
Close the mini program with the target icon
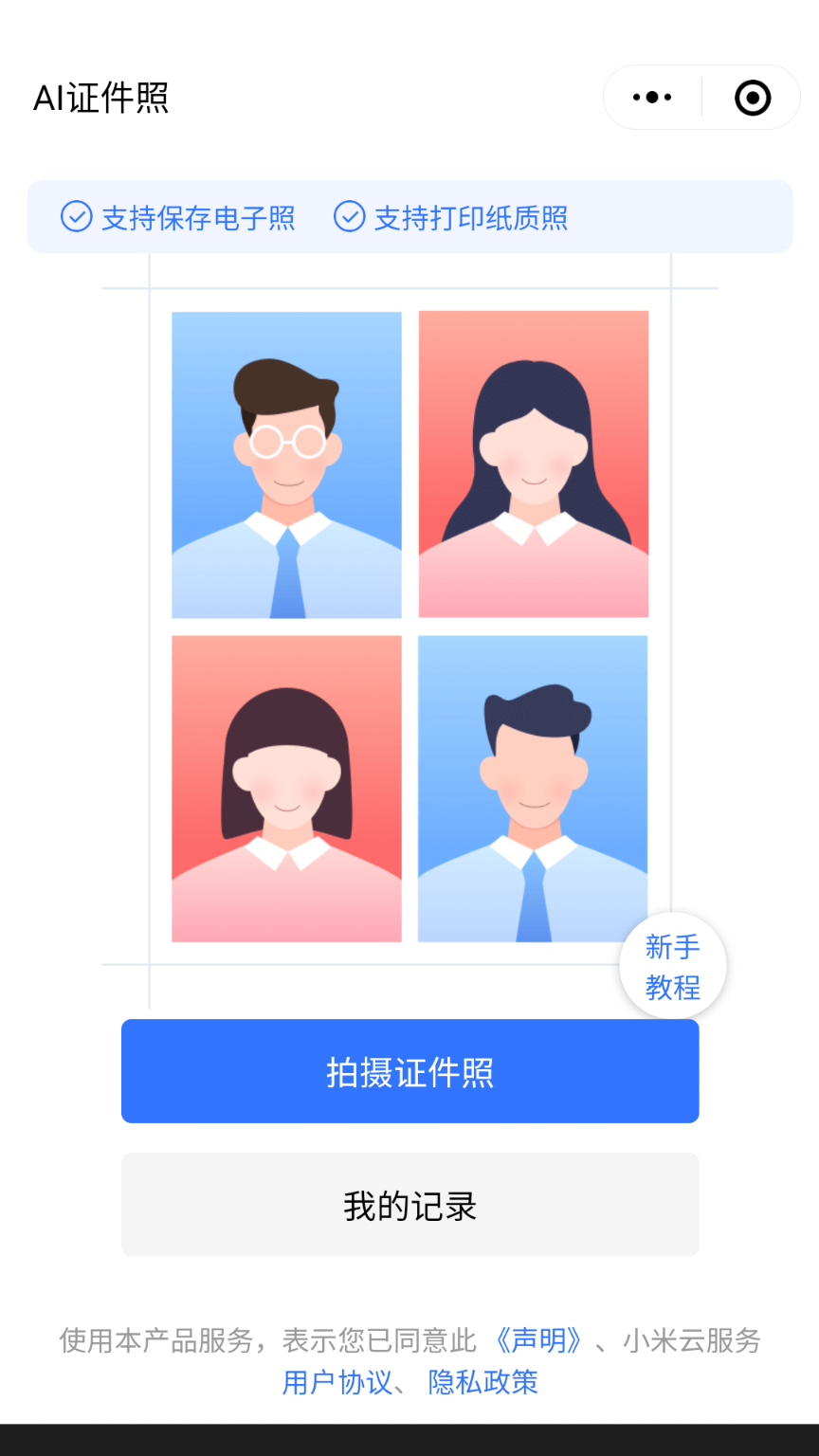coord(753,98)
